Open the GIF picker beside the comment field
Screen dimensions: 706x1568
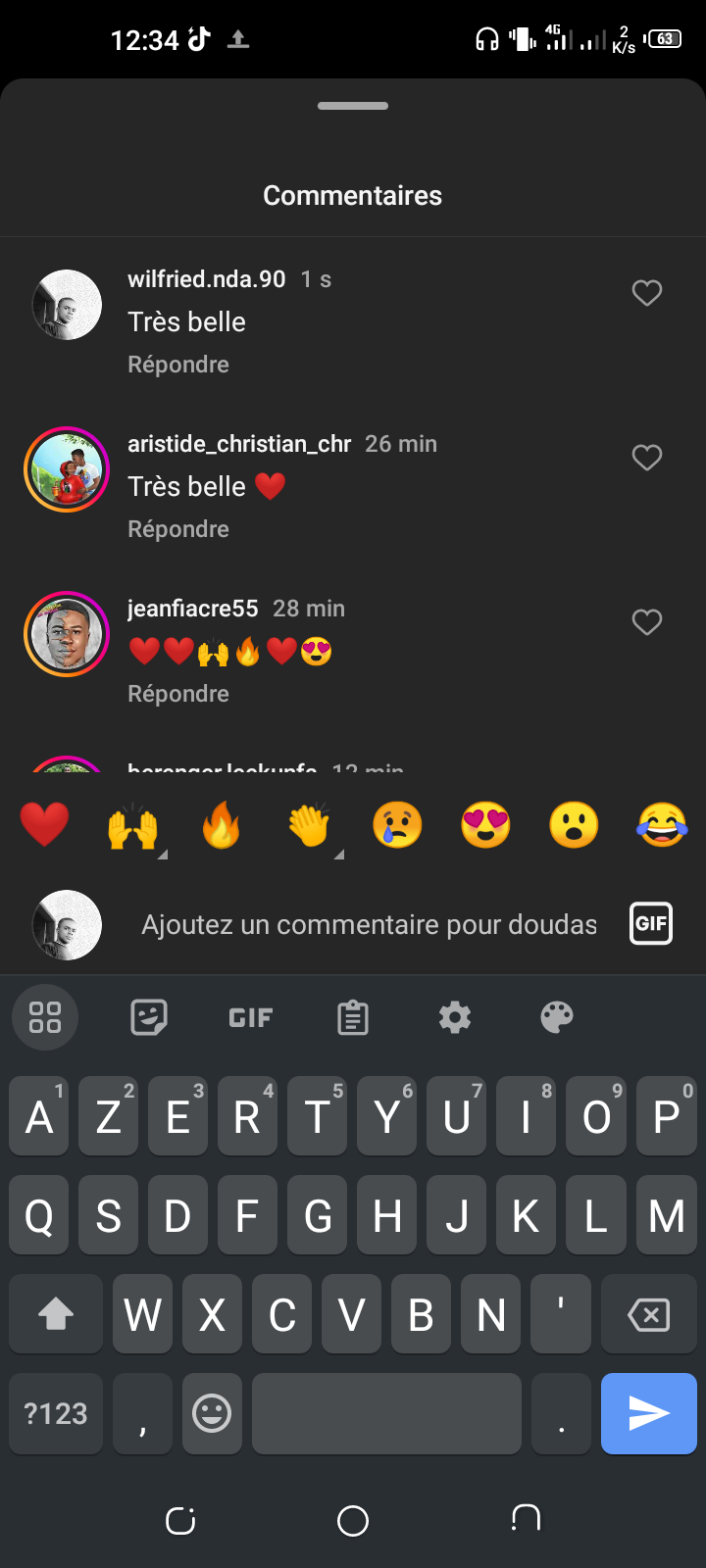tap(651, 923)
